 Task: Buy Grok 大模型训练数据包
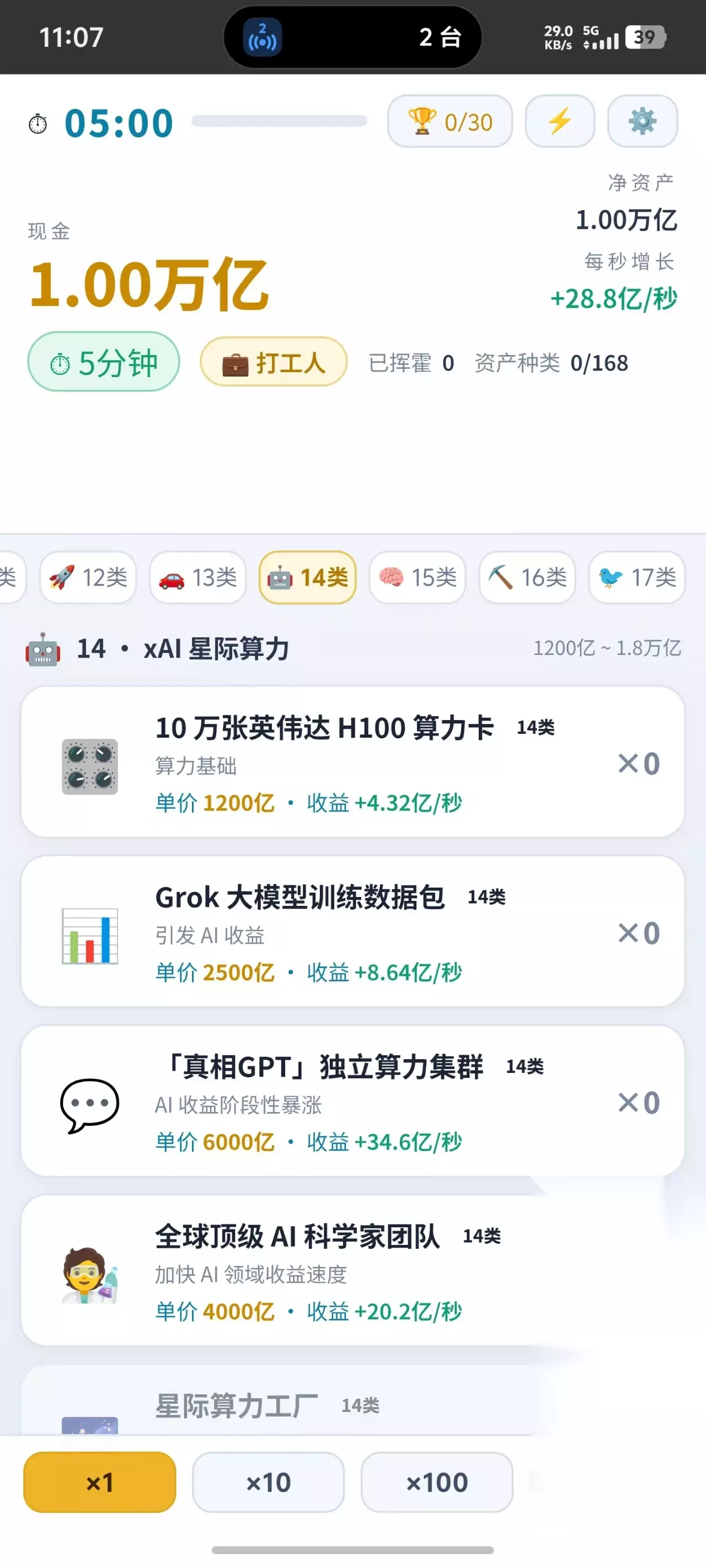(352, 931)
